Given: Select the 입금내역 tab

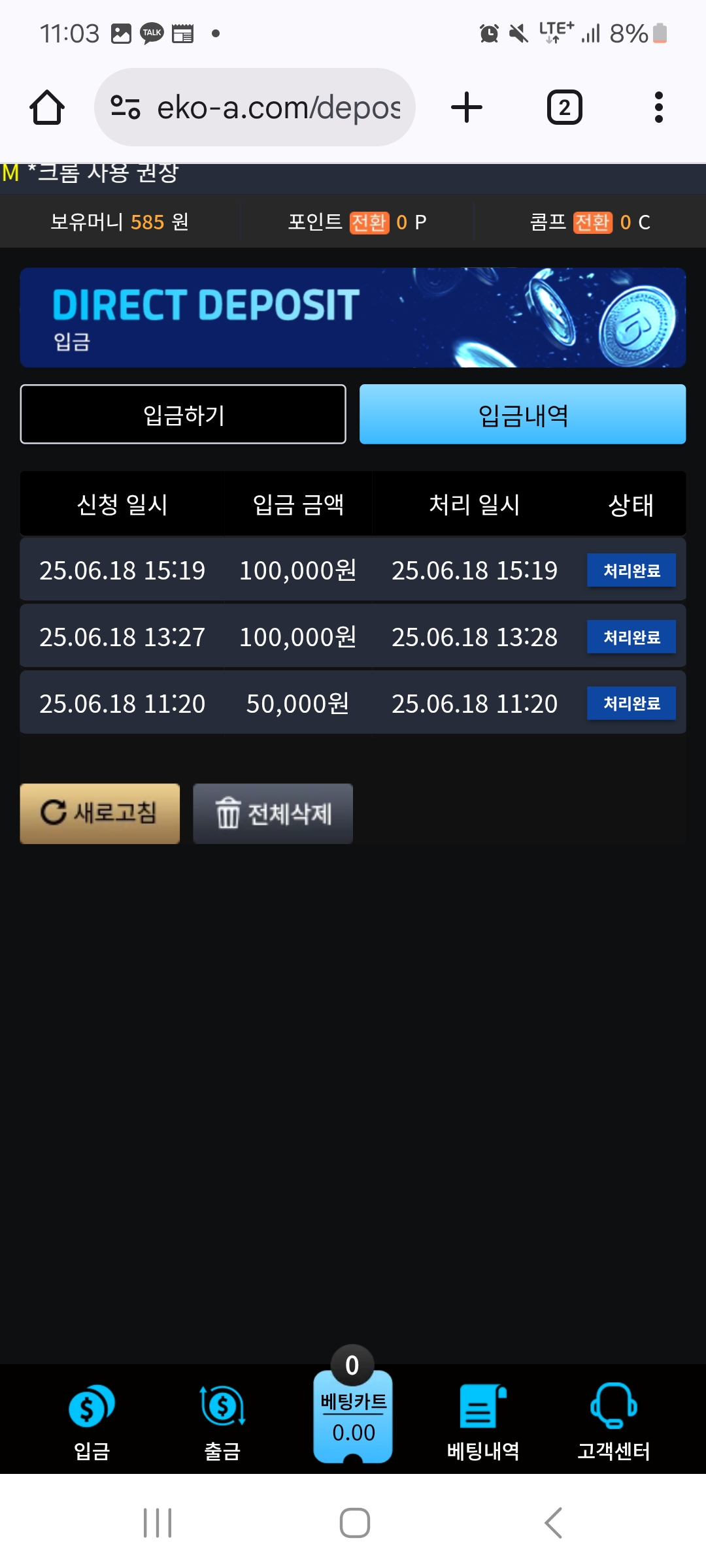Looking at the screenshot, I should [x=522, y=414].
